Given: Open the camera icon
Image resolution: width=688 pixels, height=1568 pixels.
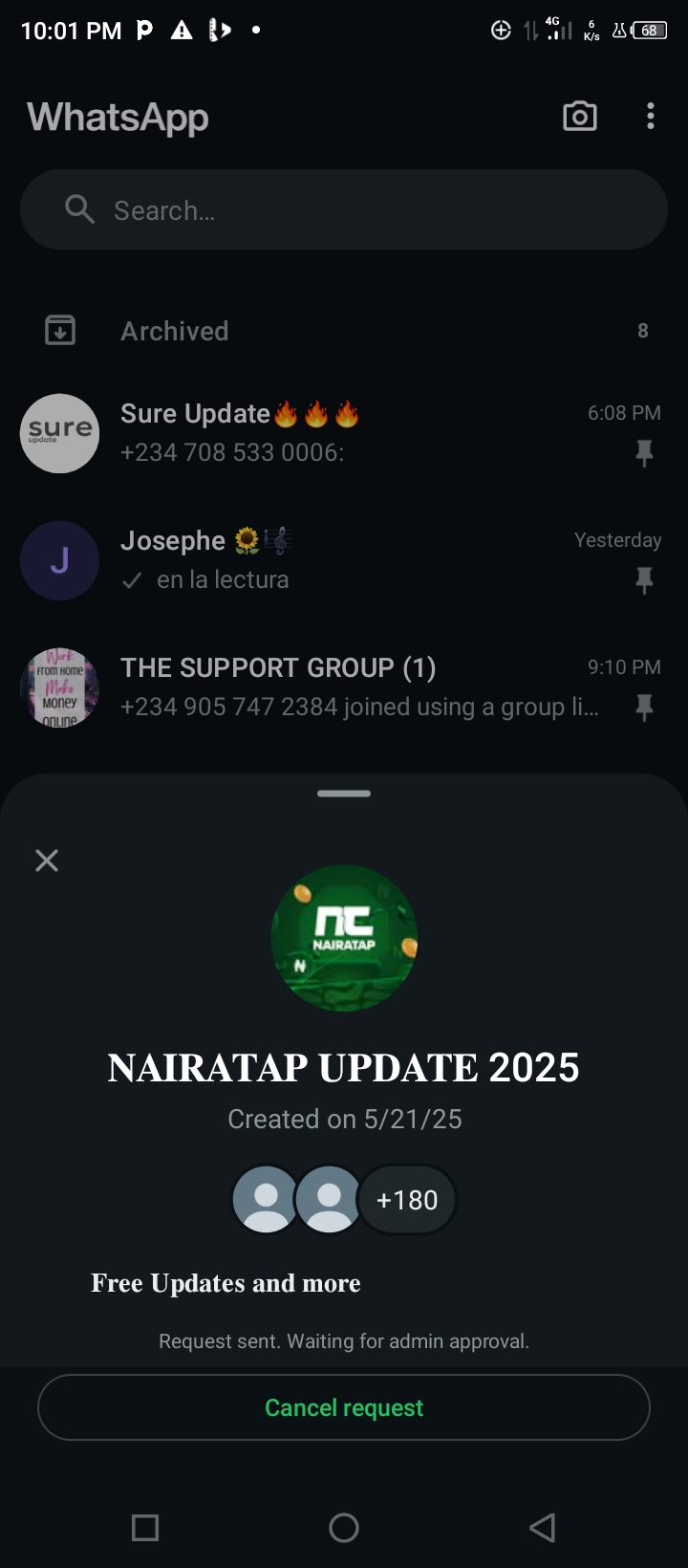Looking at the screenshot, I should coord(579,117).
